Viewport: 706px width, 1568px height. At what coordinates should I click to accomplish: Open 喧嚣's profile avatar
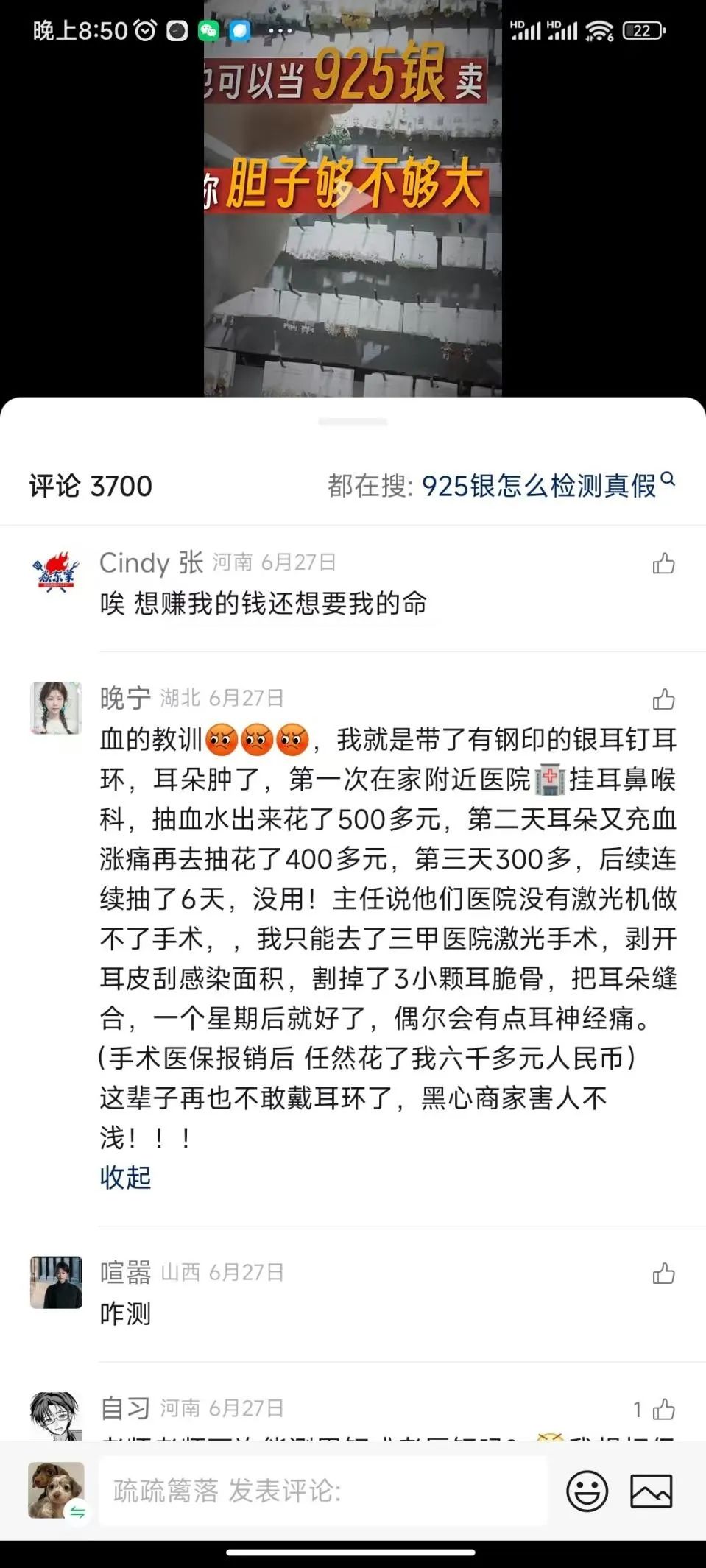pyautogui.click(x=56, y=1282)
